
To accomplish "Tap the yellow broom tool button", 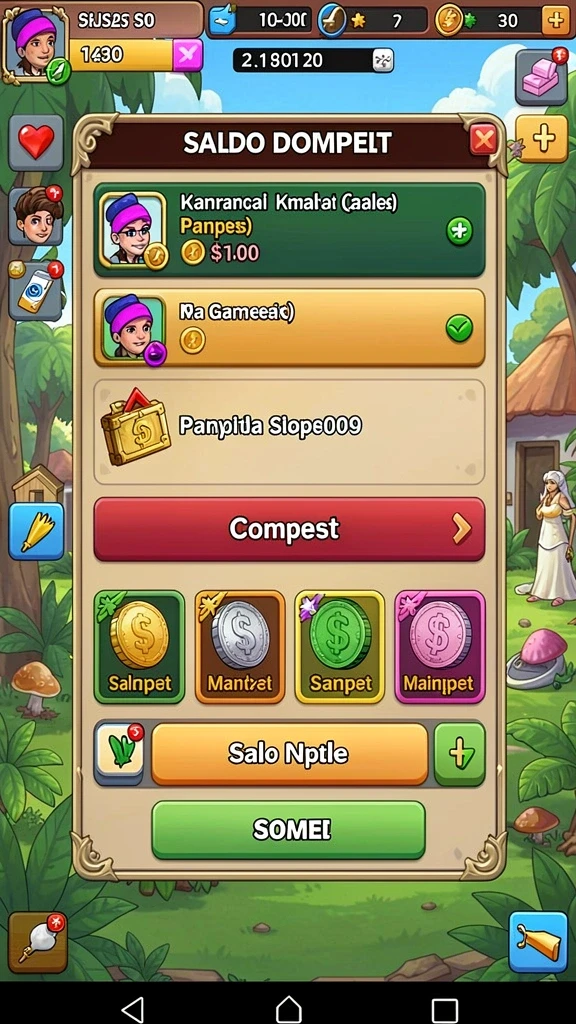I will pyautogui.click(x=37, y=531).
